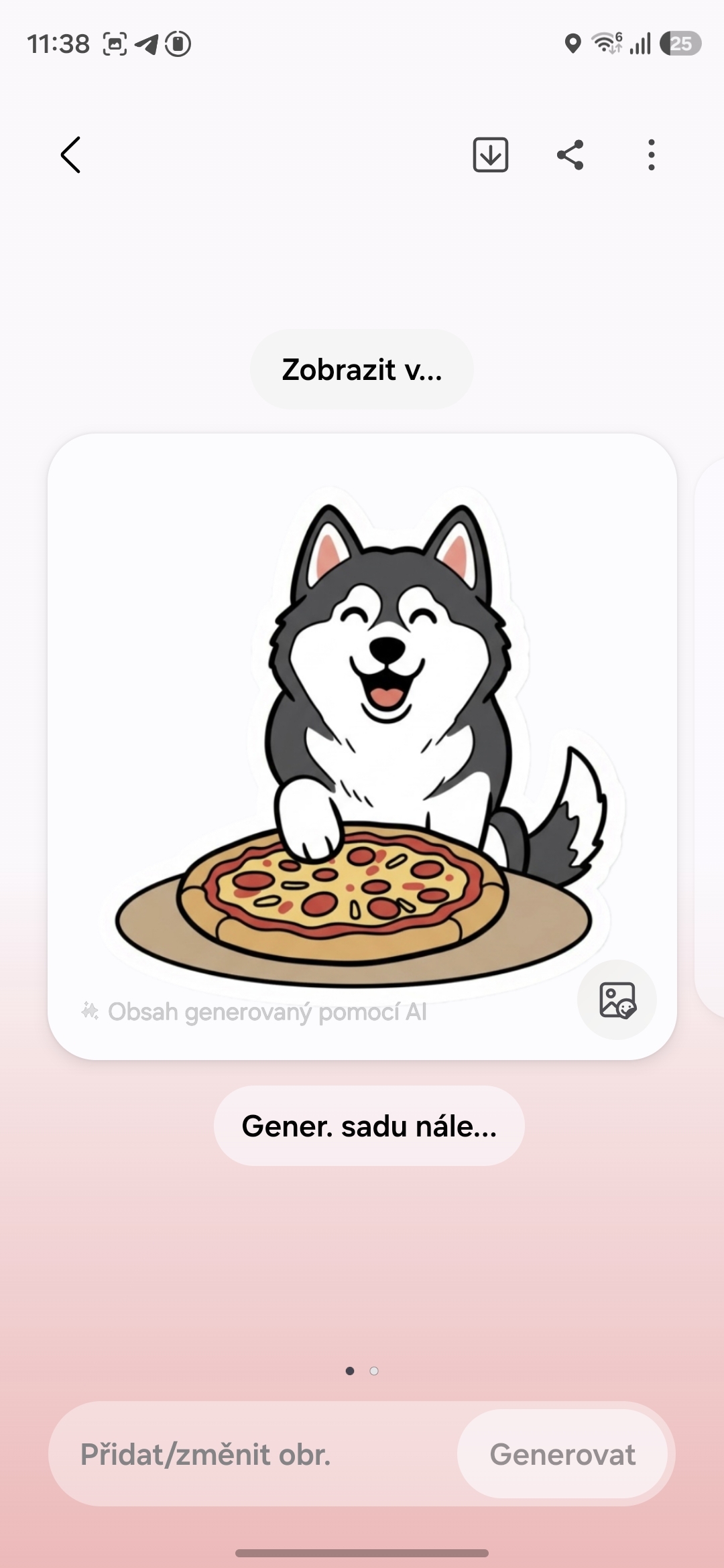Jump to the second page indicator dot

coord(374,1371)
